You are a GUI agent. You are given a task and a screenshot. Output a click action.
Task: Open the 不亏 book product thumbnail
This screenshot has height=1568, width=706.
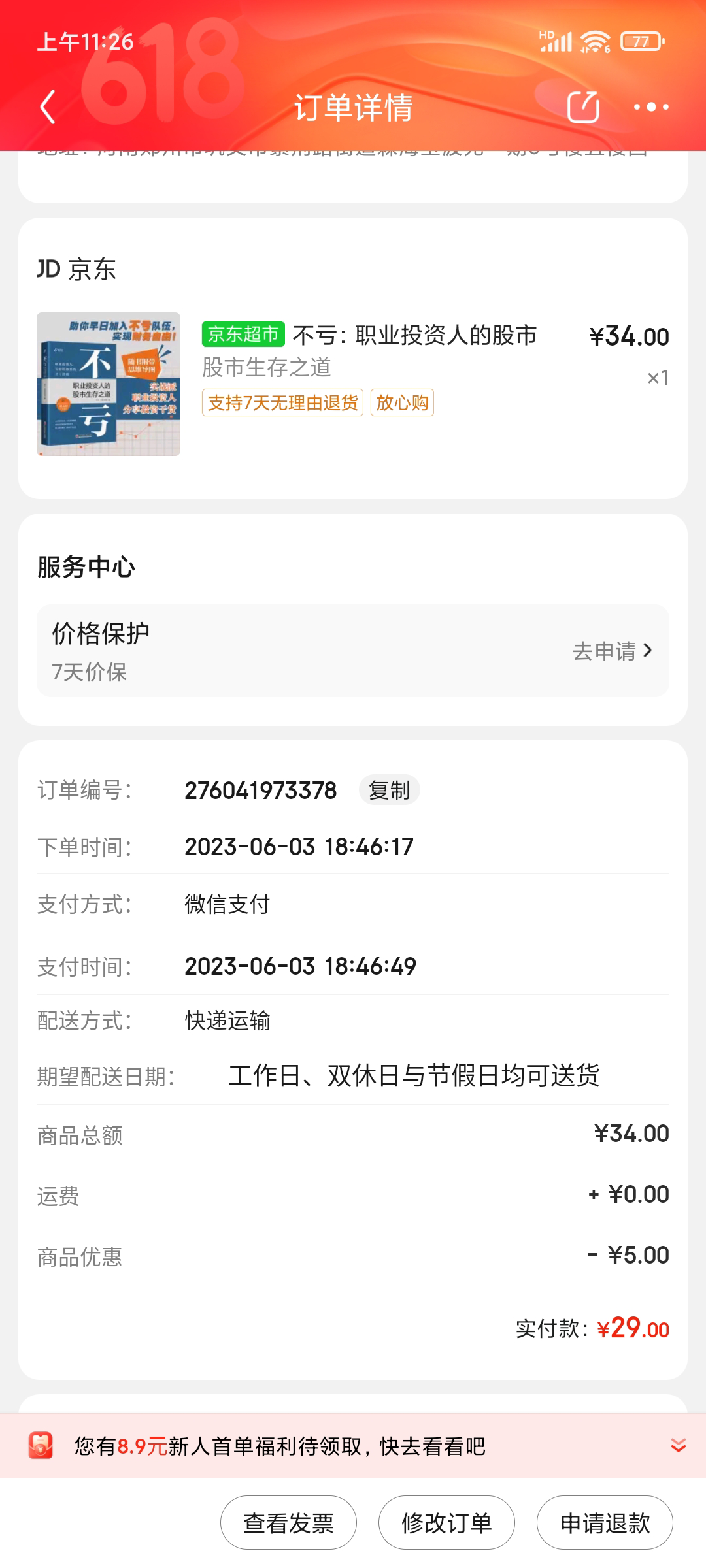point(109,384)
